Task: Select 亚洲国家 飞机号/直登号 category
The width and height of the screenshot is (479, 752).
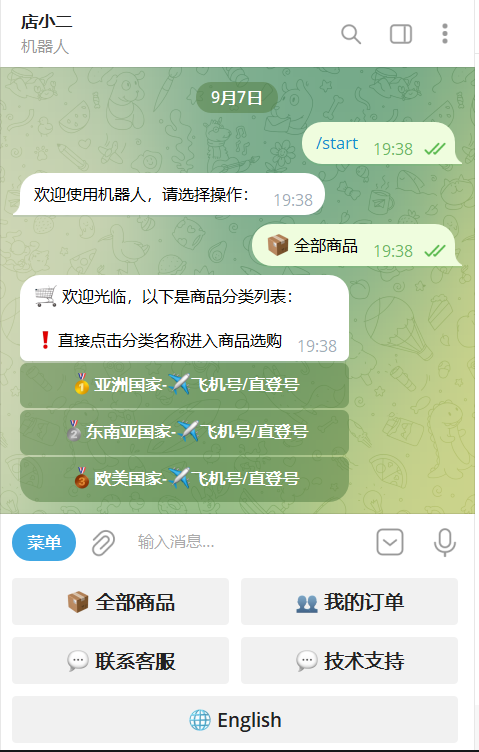Action: tap(184, 385)
